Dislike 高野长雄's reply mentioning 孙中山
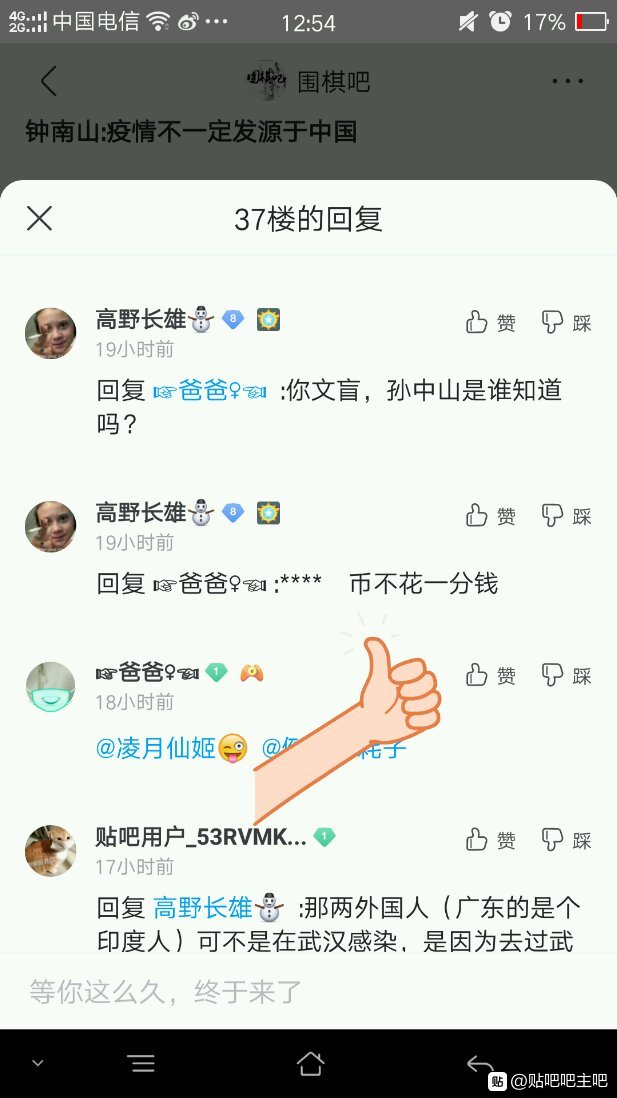This screenshot has height=1098, width=617. point(567,322)
